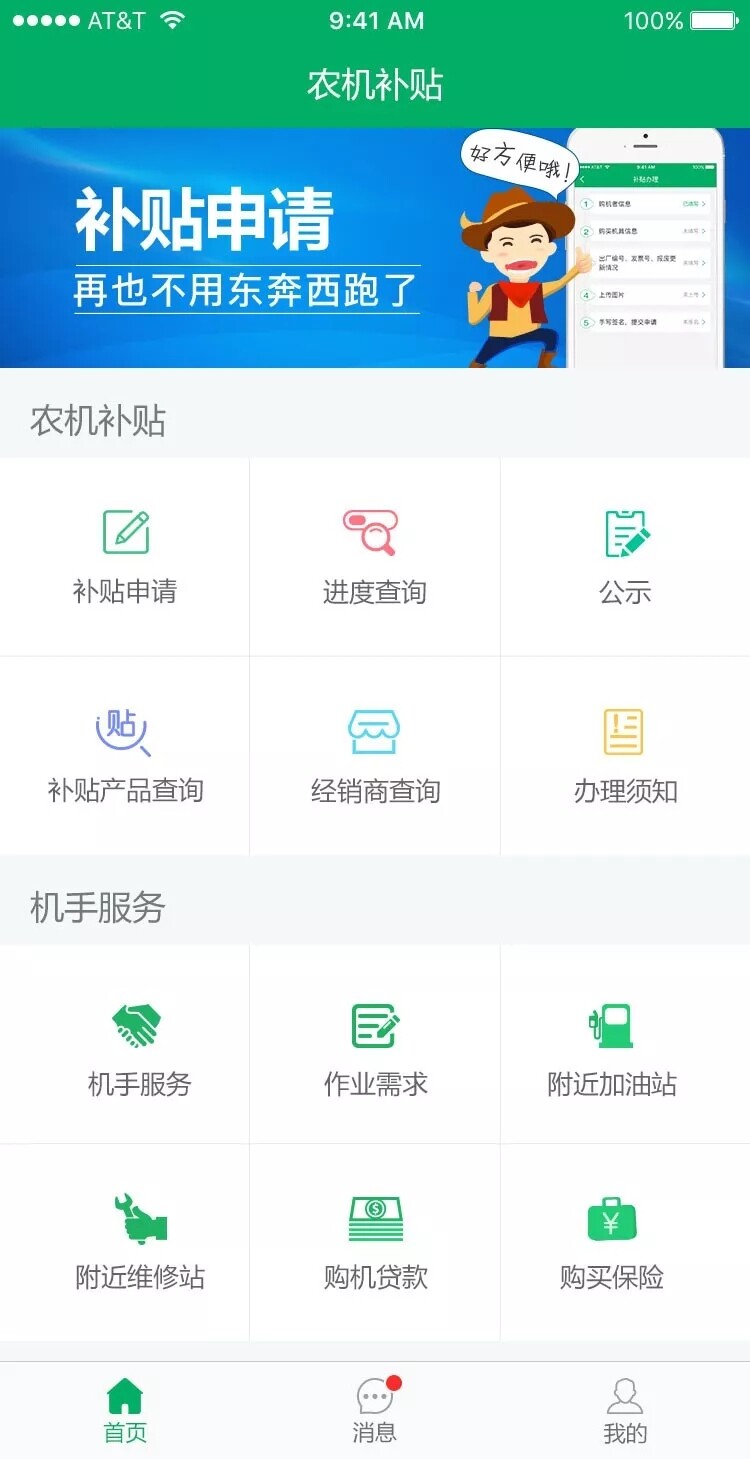Screen dimensions: 750x1459
Task: Open 购机贷款 machine purchase loans
Action: (x=375, y=1241)
